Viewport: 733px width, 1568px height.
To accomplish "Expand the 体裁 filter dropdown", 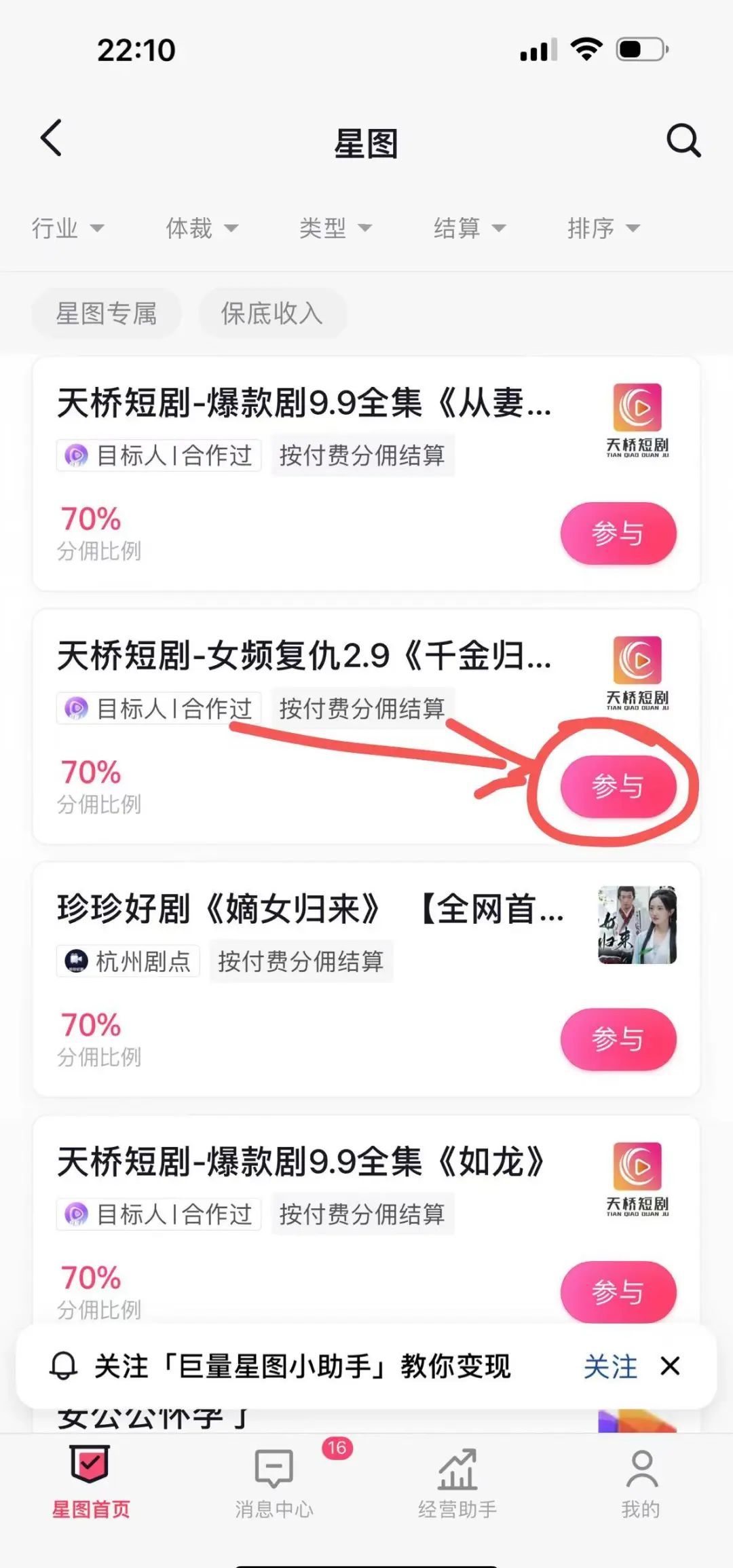I will pos(202,228).
